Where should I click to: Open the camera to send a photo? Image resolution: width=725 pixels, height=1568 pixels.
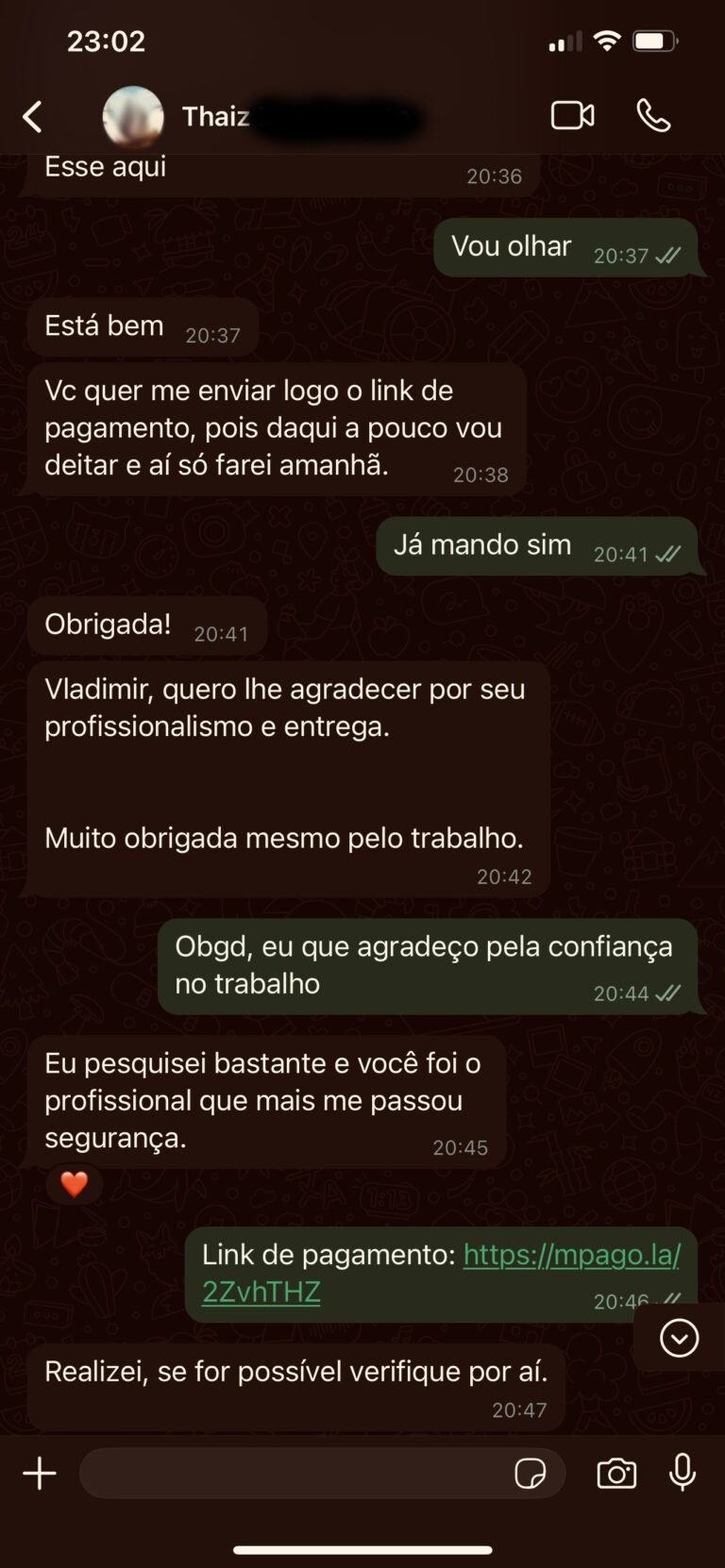[616, 1474]
